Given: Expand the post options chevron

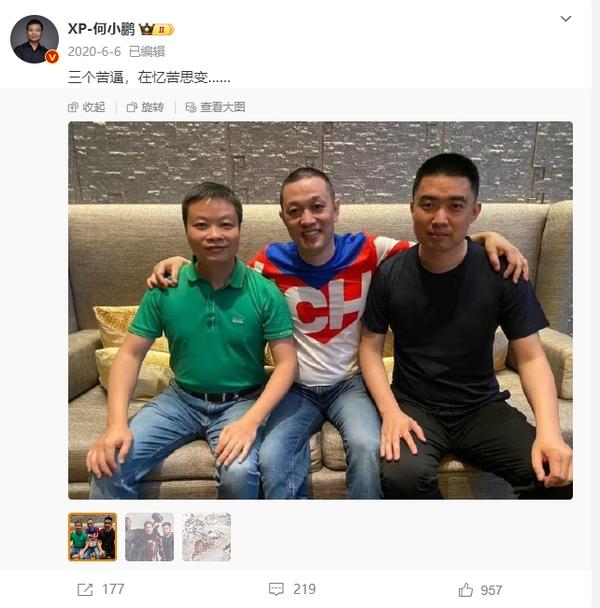Looking at the screenshot, I should pos(565,19).
